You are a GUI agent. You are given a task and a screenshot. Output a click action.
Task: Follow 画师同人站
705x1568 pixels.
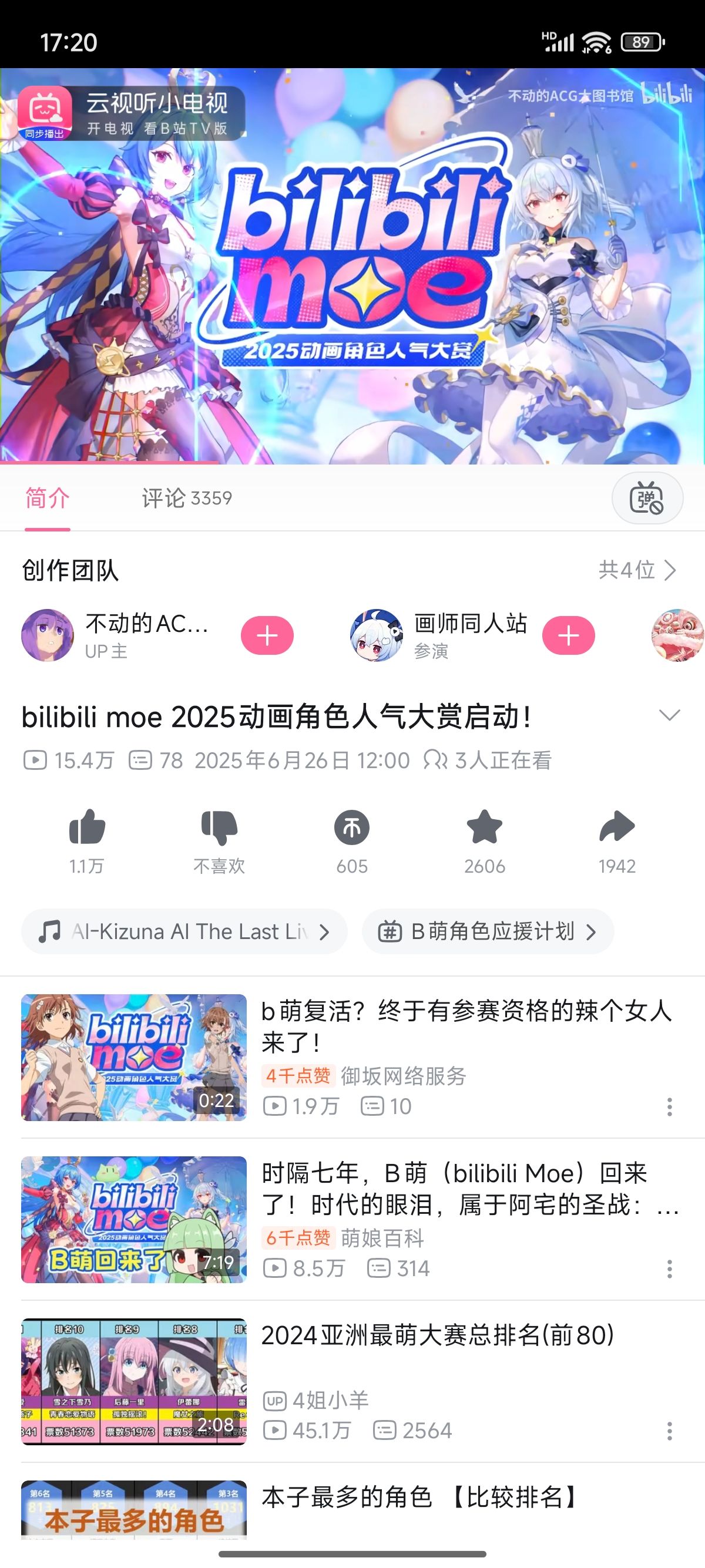pyautogui.click(x=568, y=635)
